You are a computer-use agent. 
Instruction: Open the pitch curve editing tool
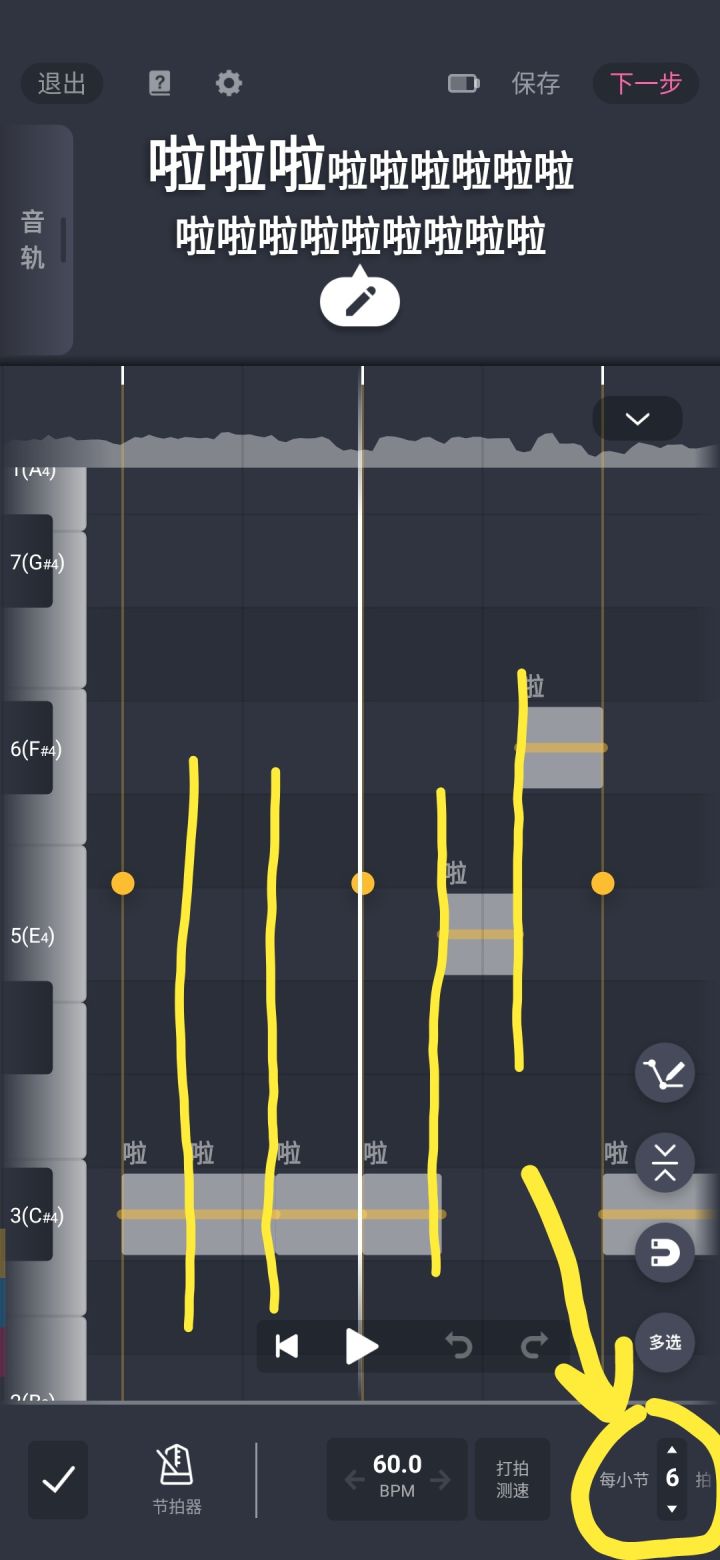coord(664,1071)
